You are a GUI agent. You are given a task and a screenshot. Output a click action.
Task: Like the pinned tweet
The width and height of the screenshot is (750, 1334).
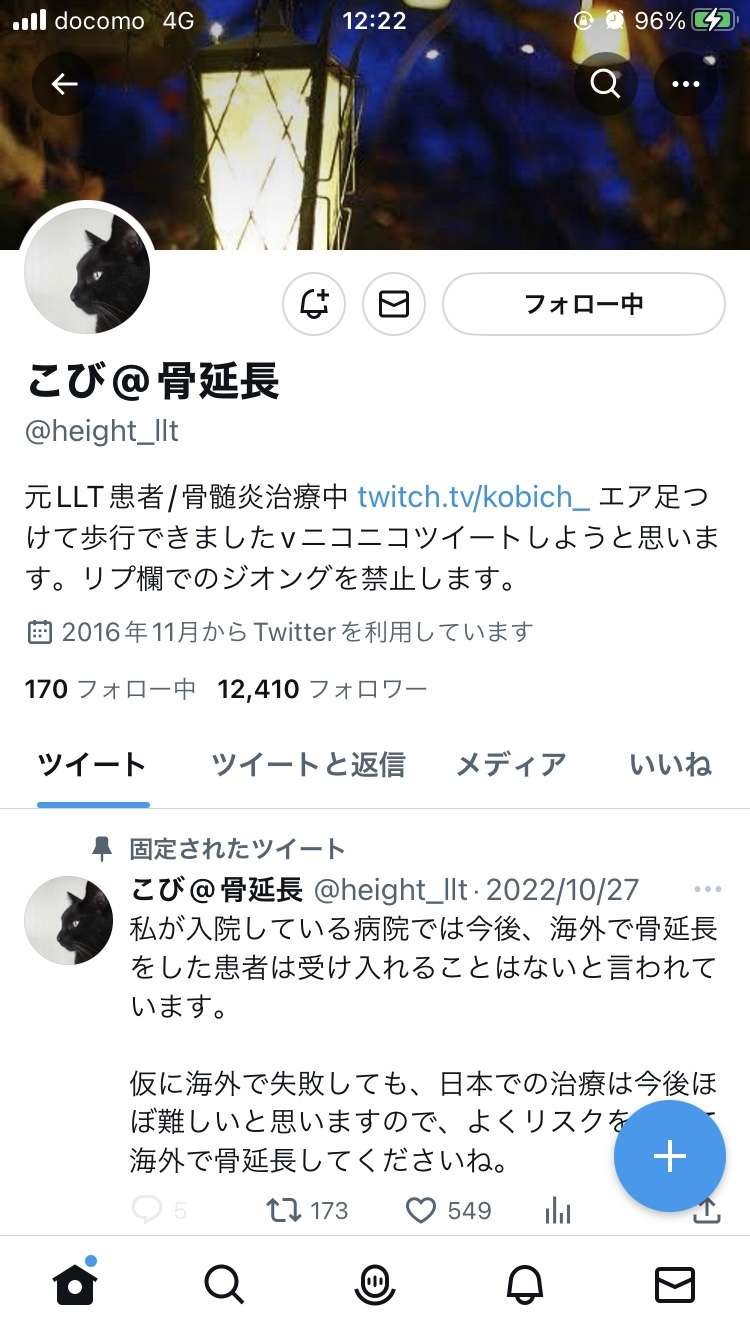point(447,1211)
